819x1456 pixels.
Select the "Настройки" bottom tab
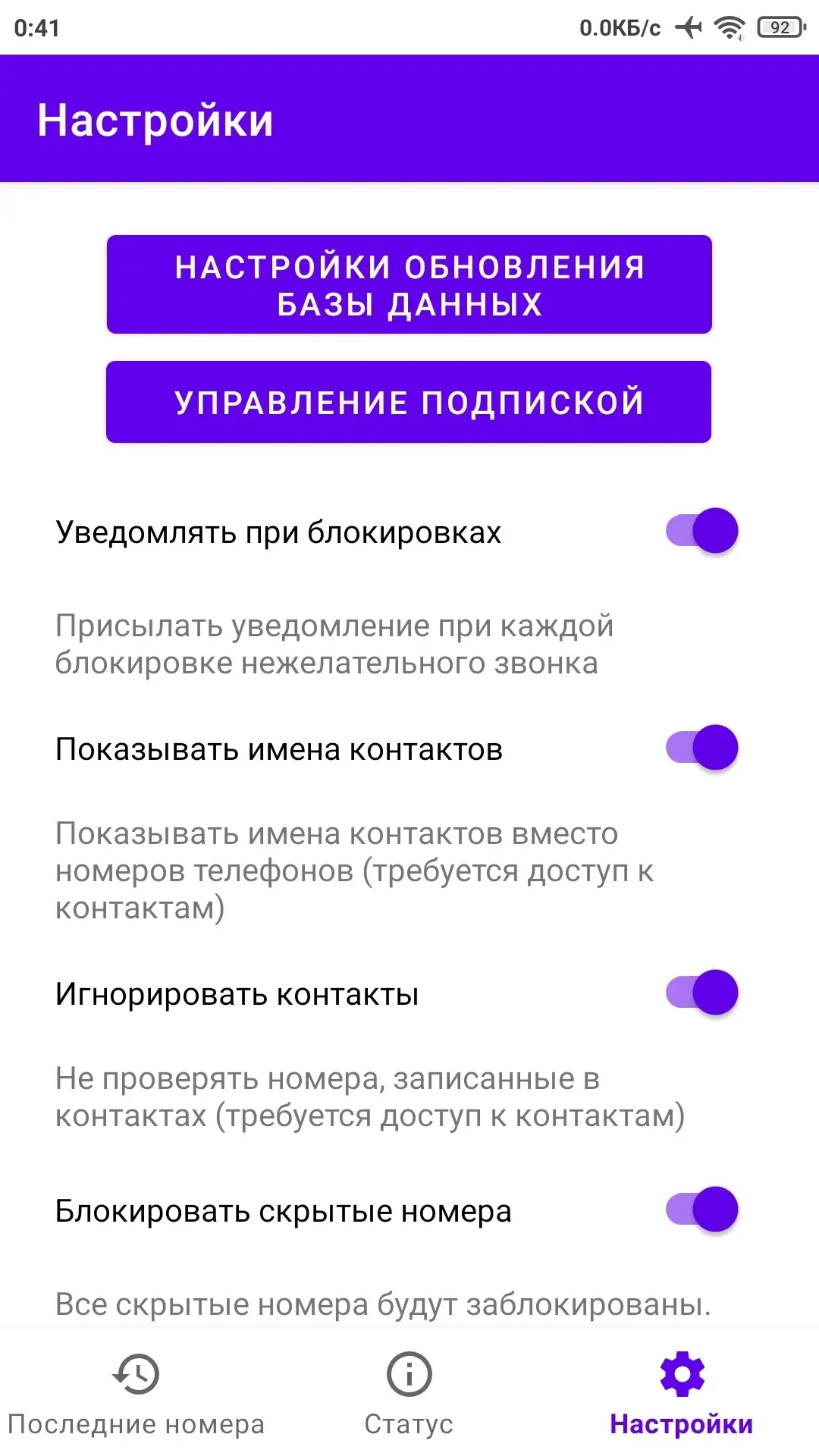click(x=682, y=1394)
